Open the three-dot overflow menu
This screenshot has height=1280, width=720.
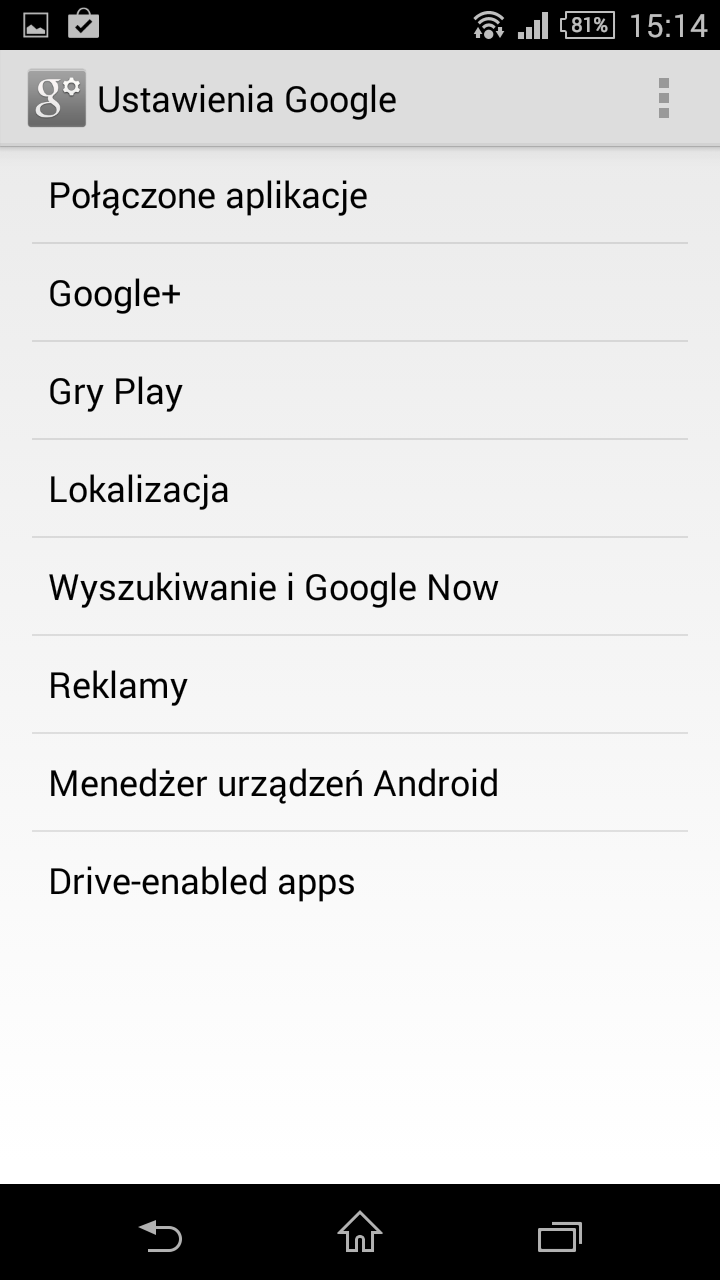tap(663, 99)
